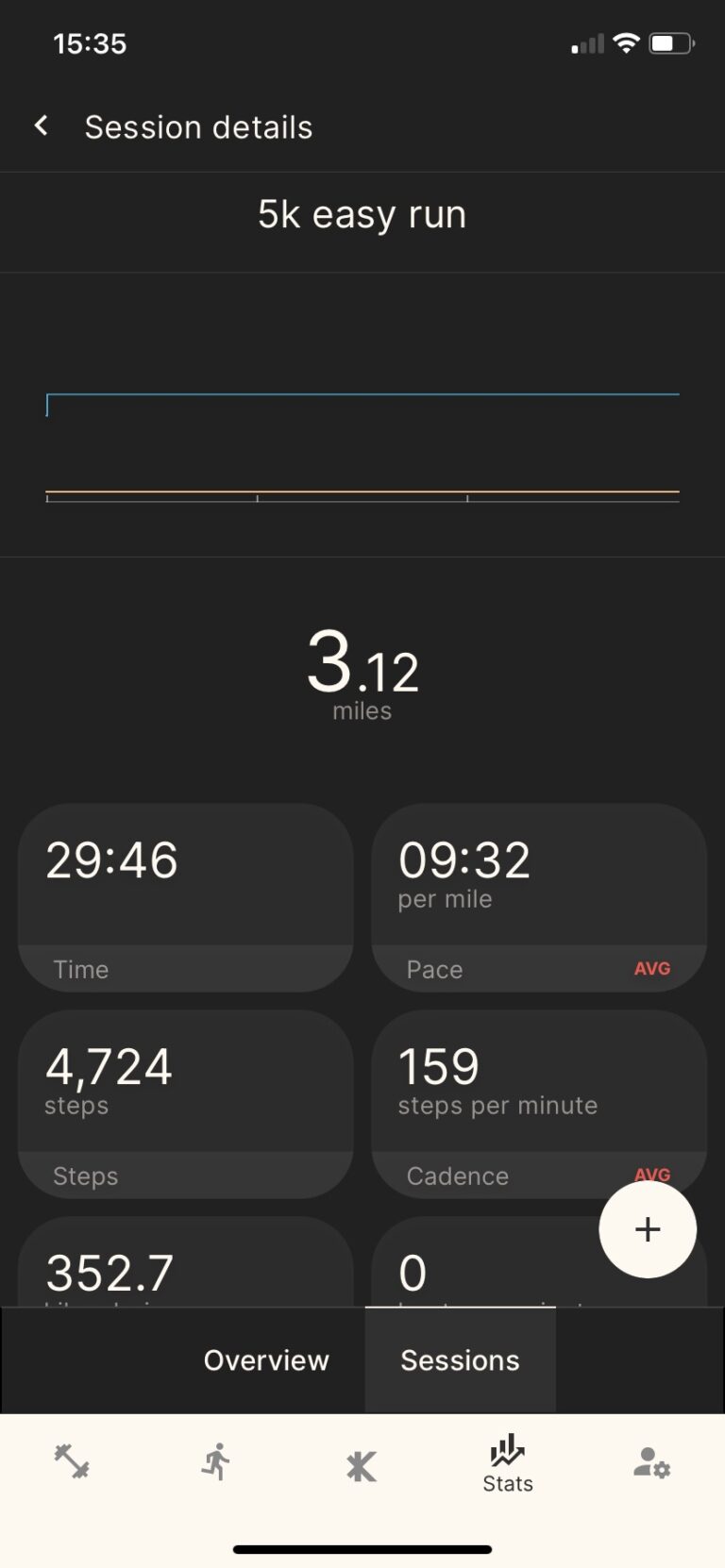Open the center logo tab
The width and height of the screenshot is (725, 1568).
(362, 1465)
